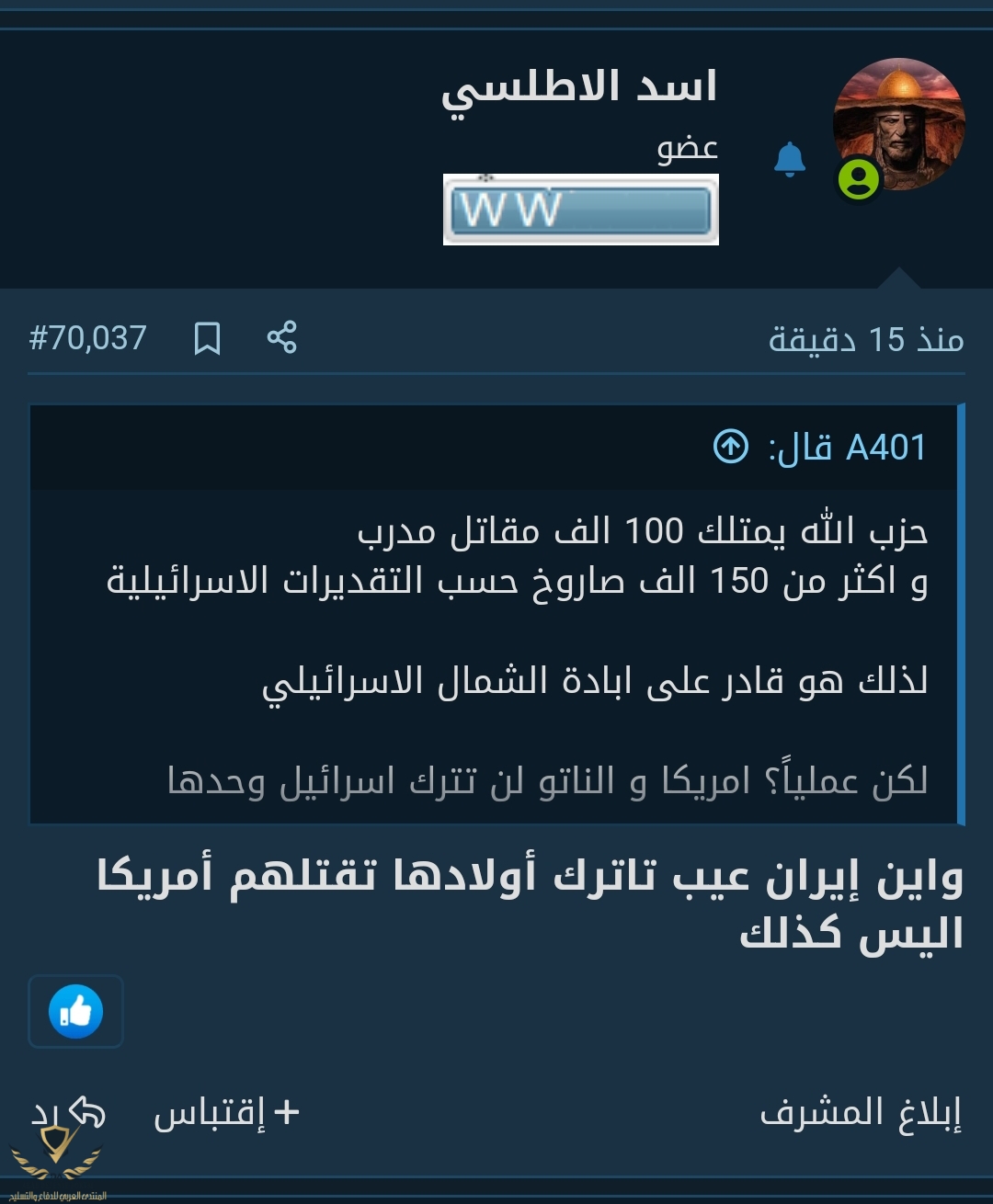Screen dimensions: 993x1204
Task: Add post to multi-quote with إقتباس
Action: tap(226, 1112)
